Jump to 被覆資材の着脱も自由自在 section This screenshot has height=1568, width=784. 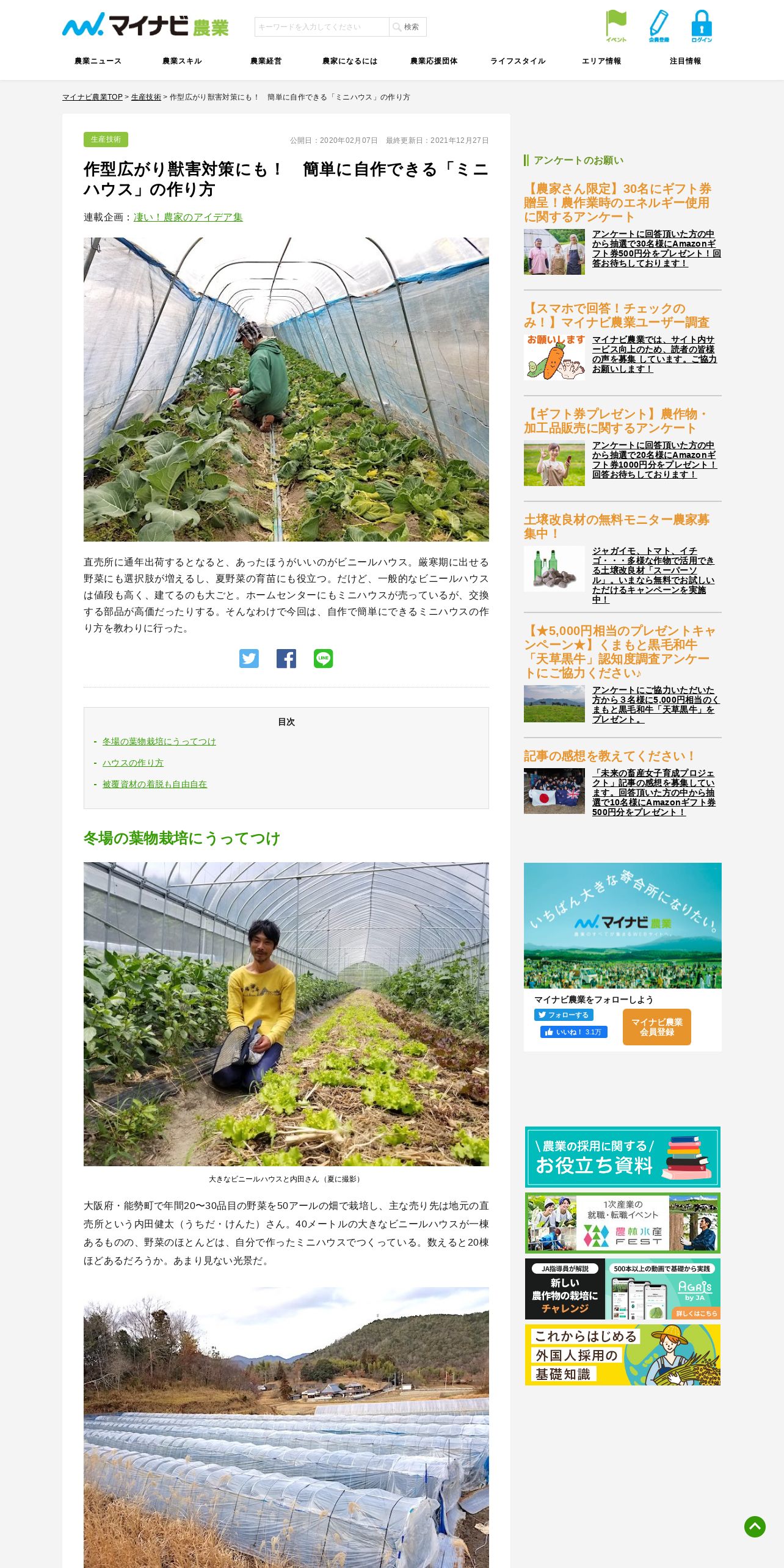155,784
